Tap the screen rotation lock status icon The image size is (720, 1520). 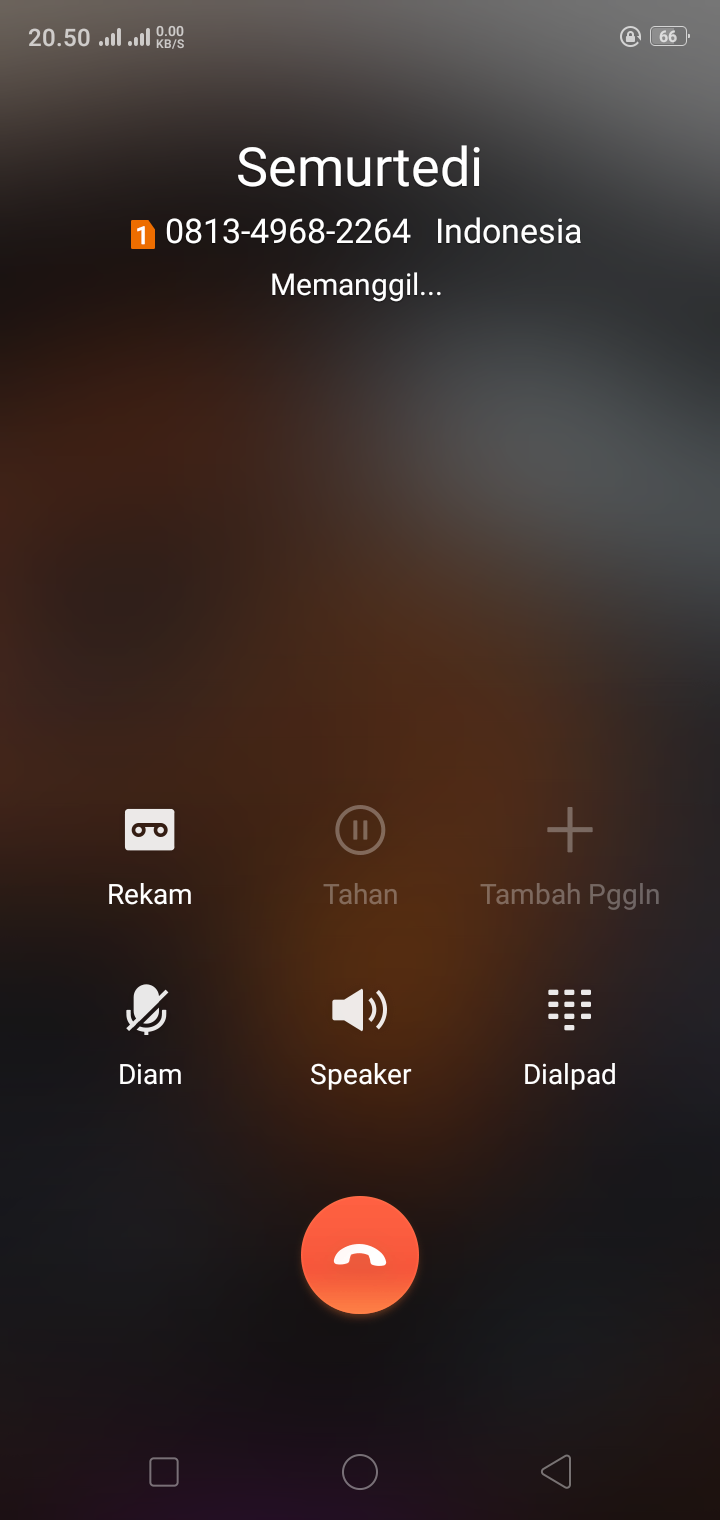click(630, 36)
